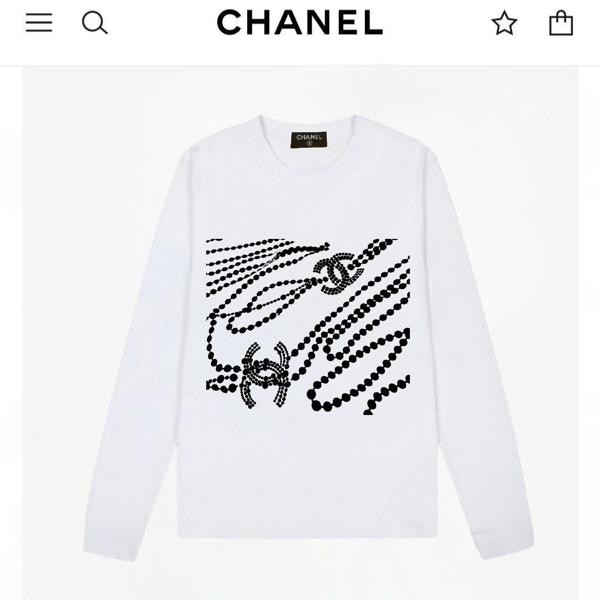600x600 pixels.
Task: Go to the Chanel home logo
Action: click(x=300, y=22)
